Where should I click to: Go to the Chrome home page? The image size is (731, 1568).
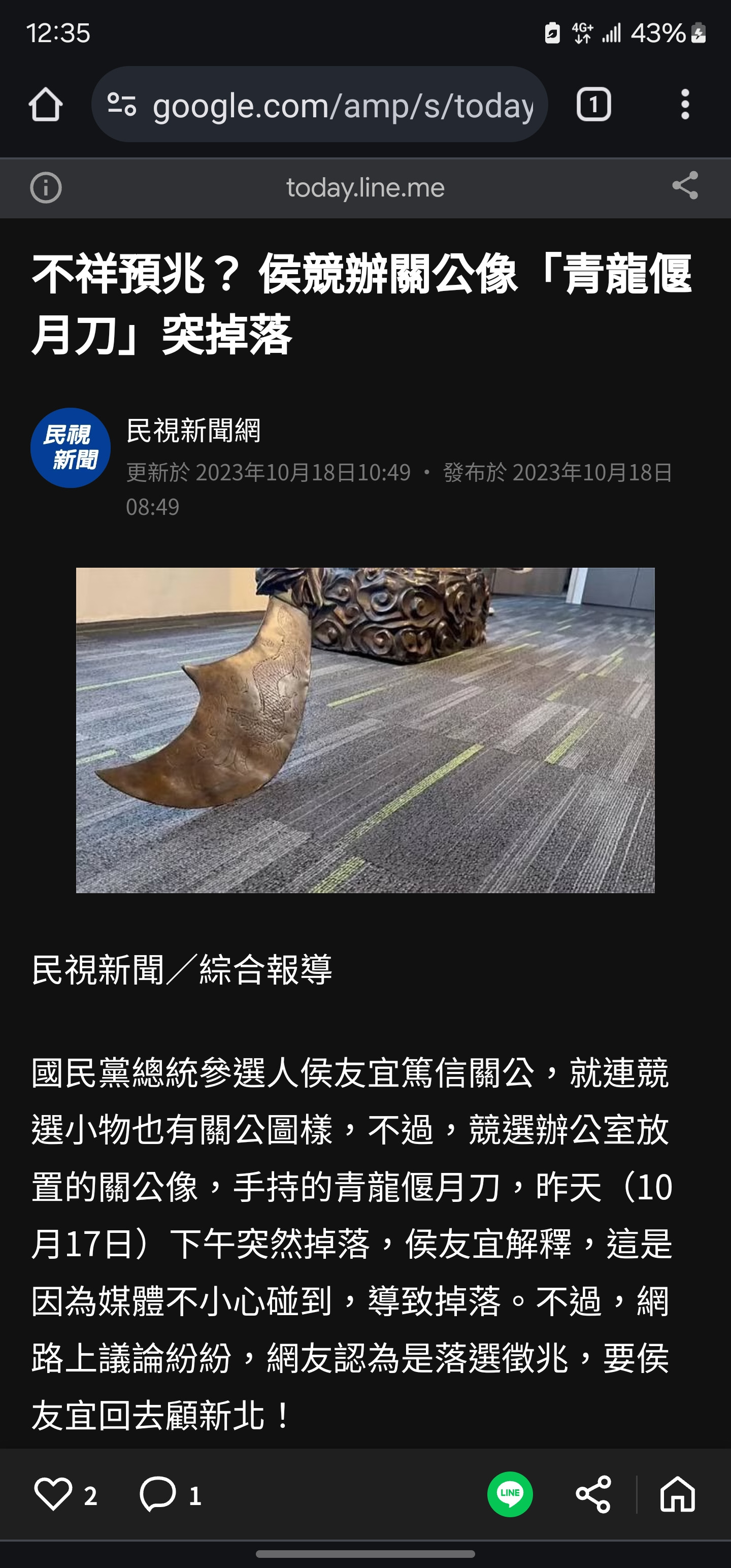(46, 105)
